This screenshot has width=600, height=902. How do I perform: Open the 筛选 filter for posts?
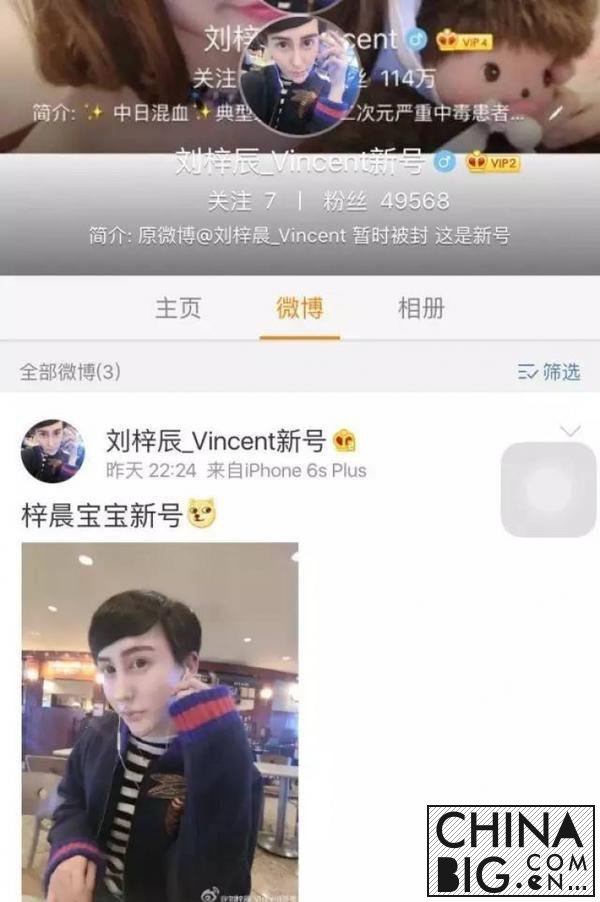point(549,372)
